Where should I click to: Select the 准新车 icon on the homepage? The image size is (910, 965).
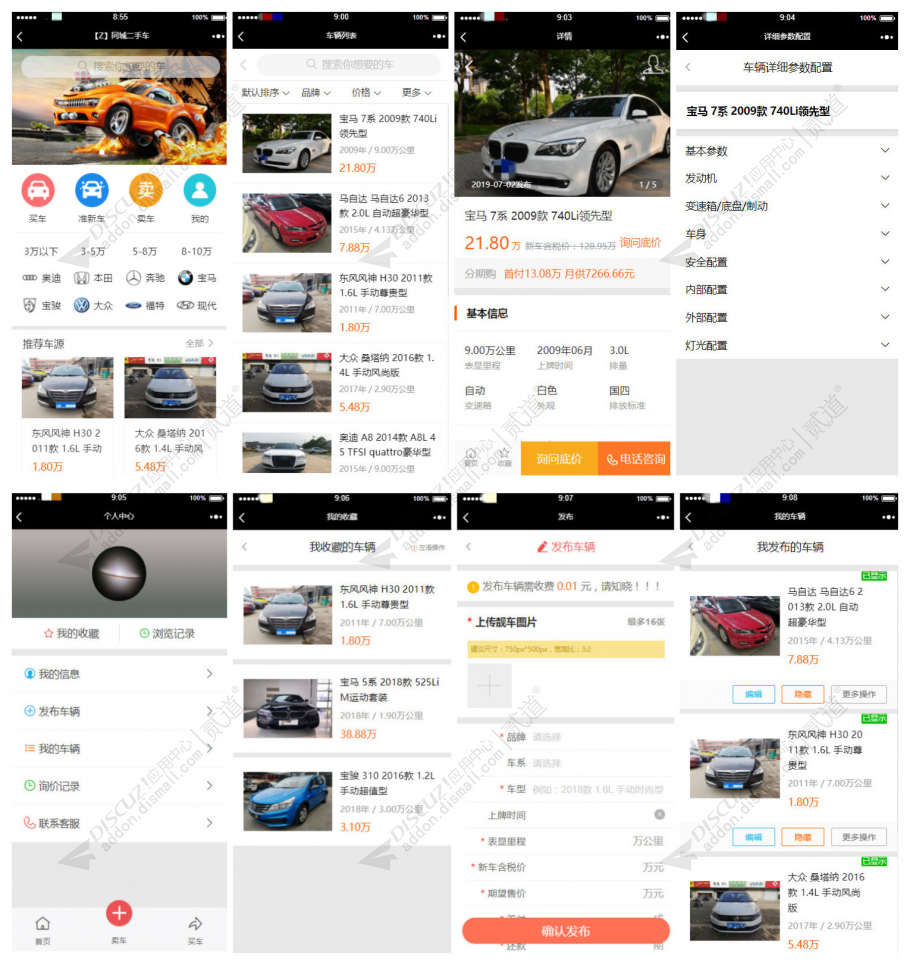pyautogui.click(x=93, y=191)
